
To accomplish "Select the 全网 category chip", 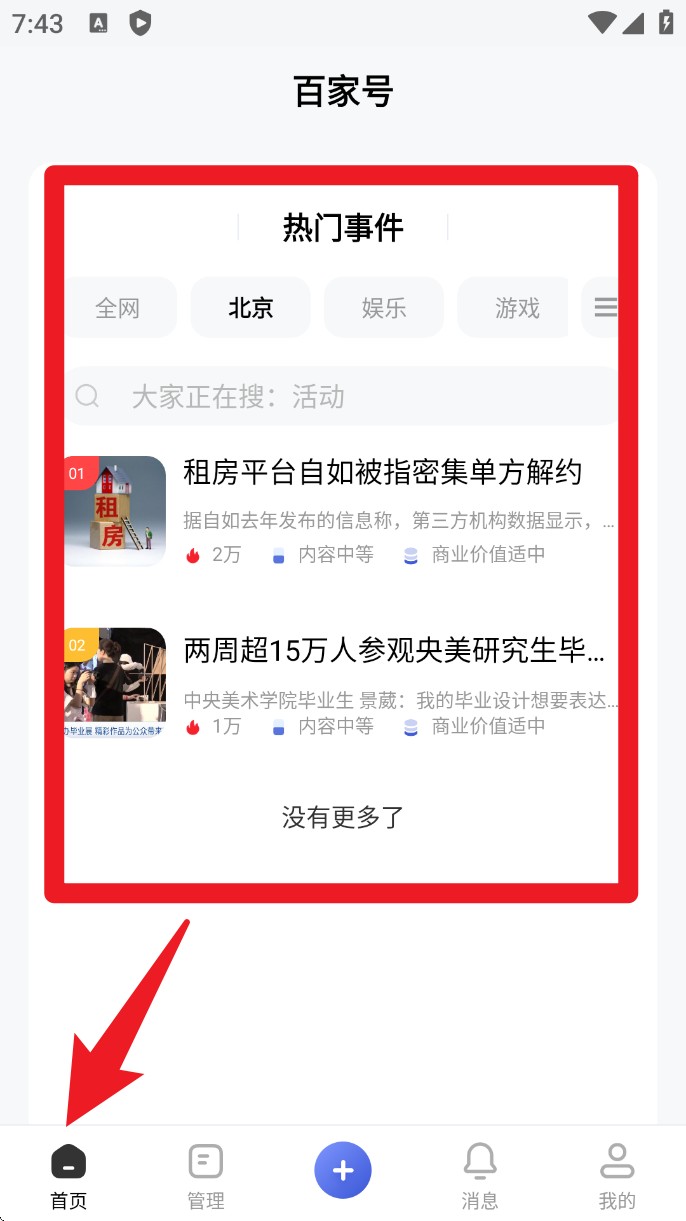I will point(120,308).
